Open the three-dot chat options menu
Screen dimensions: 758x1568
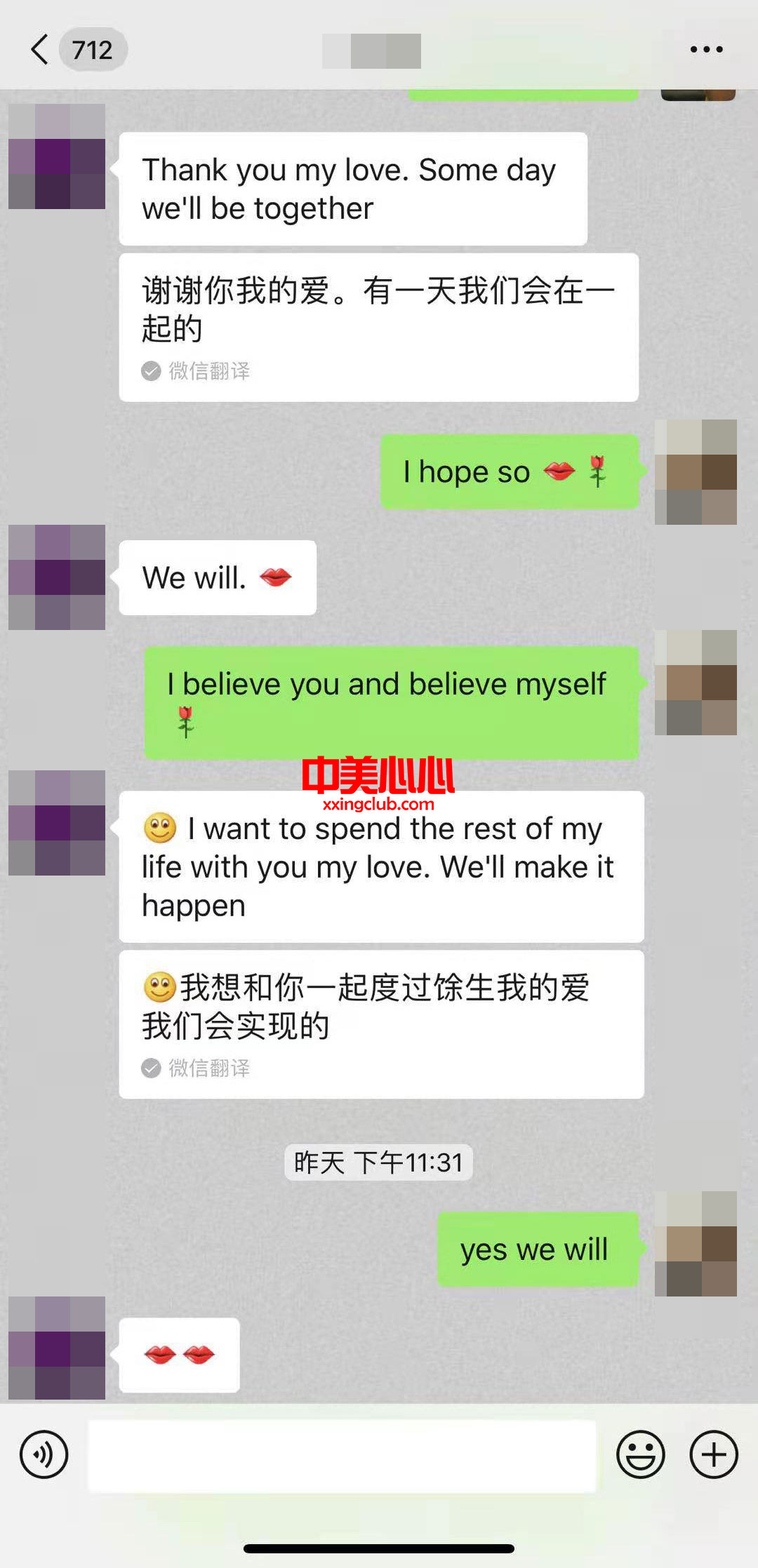pos(706,49)
